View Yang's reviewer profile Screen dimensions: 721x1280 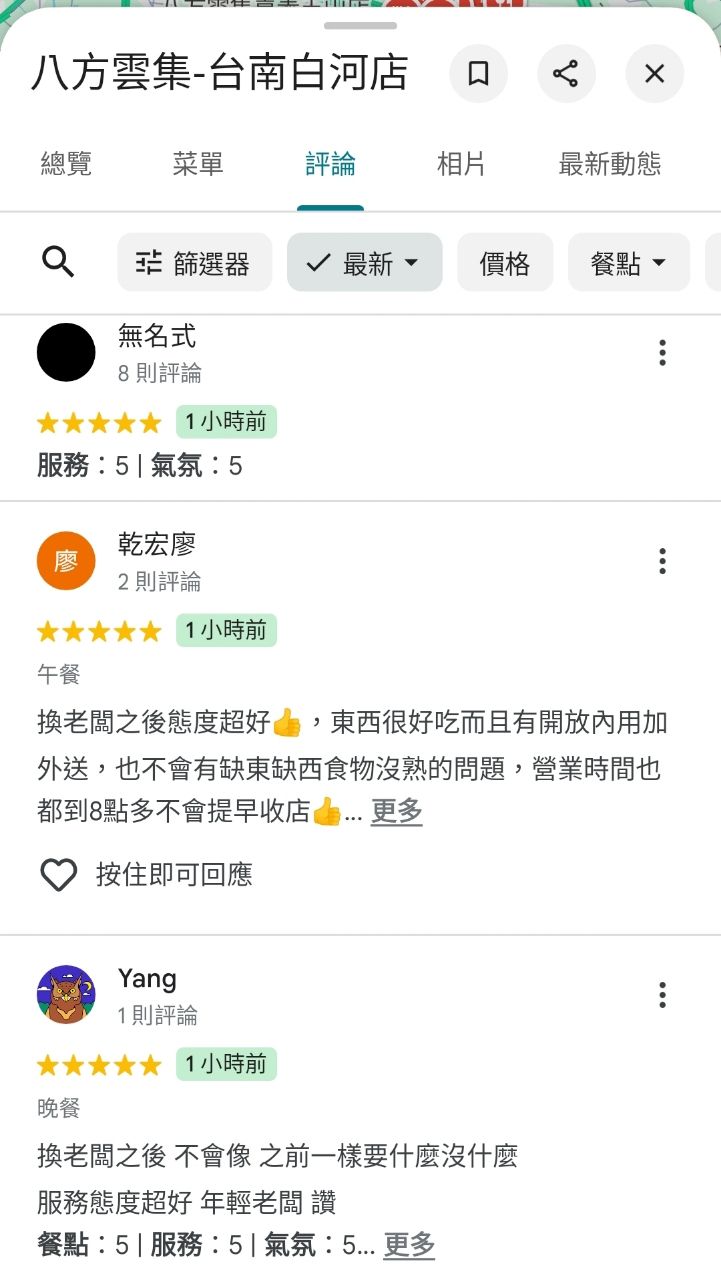pyautogui.click(x=66, y=995)
